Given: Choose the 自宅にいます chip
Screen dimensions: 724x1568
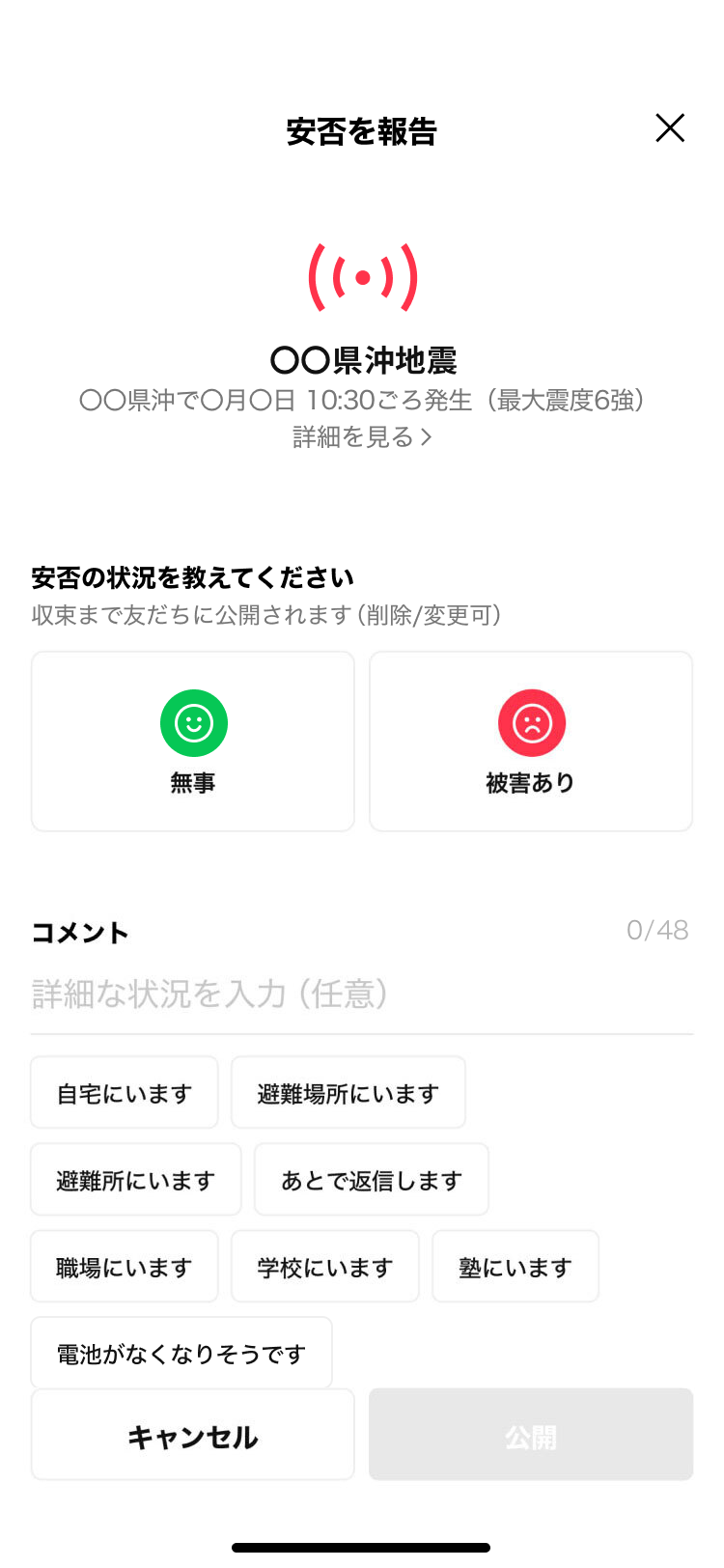Looking at the screenshot, I should [125, 1093].
